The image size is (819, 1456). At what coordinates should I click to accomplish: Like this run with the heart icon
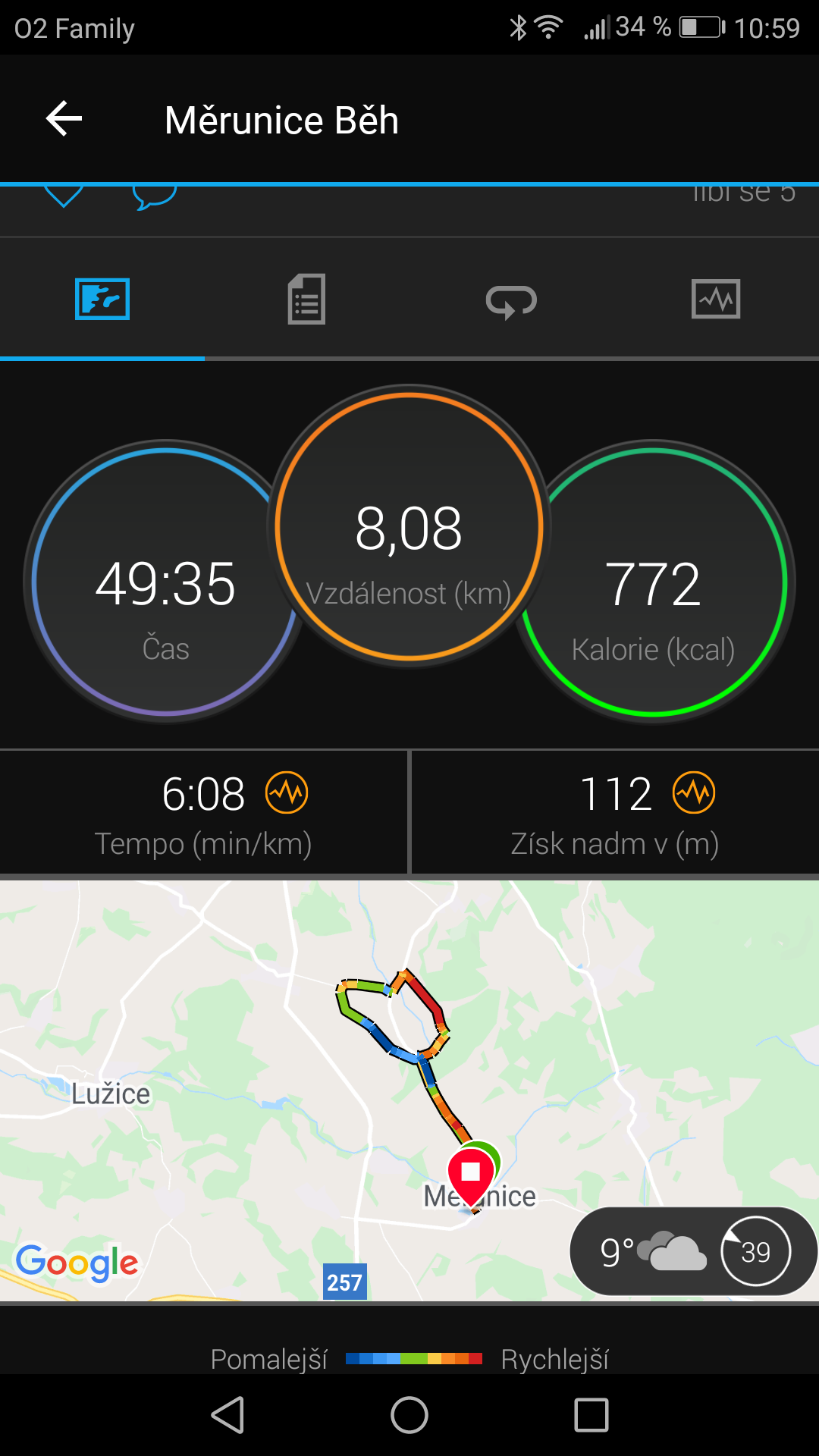64,196
